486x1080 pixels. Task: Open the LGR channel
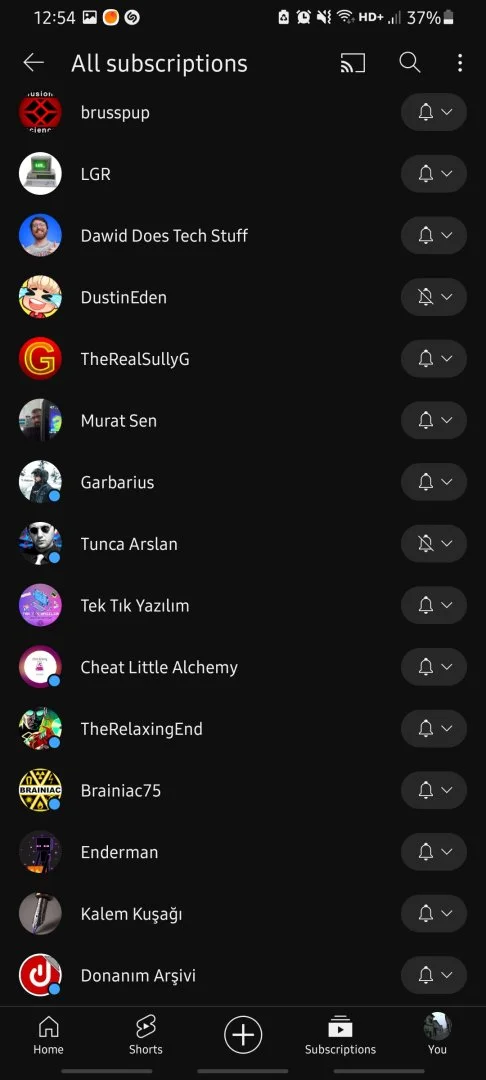pyautogui.click(x=243, y=174)
